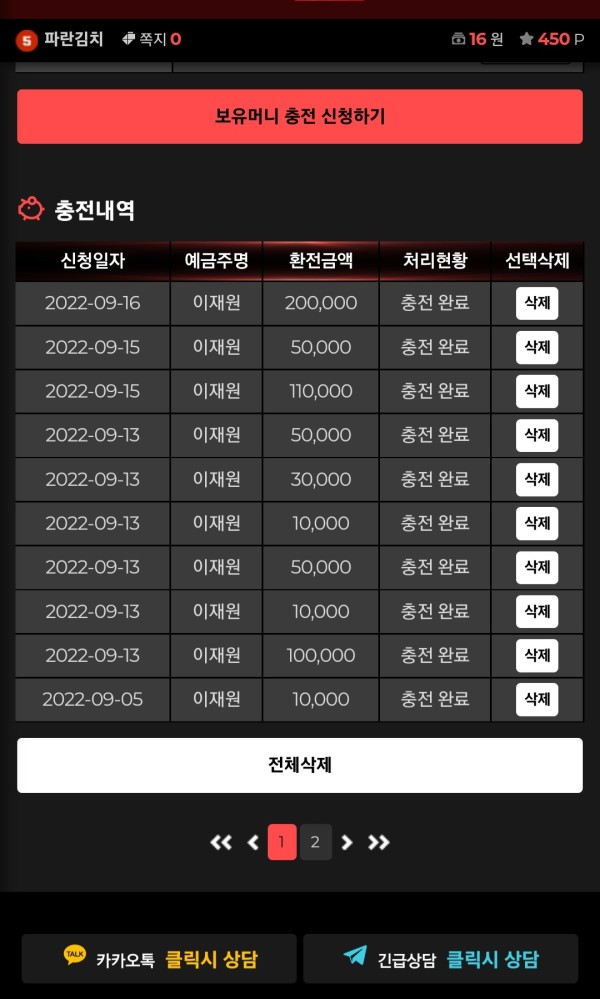This screenshot has height=999, width=600.
Task: Select page 1 in pagination
Action: (x=282, y=842)
